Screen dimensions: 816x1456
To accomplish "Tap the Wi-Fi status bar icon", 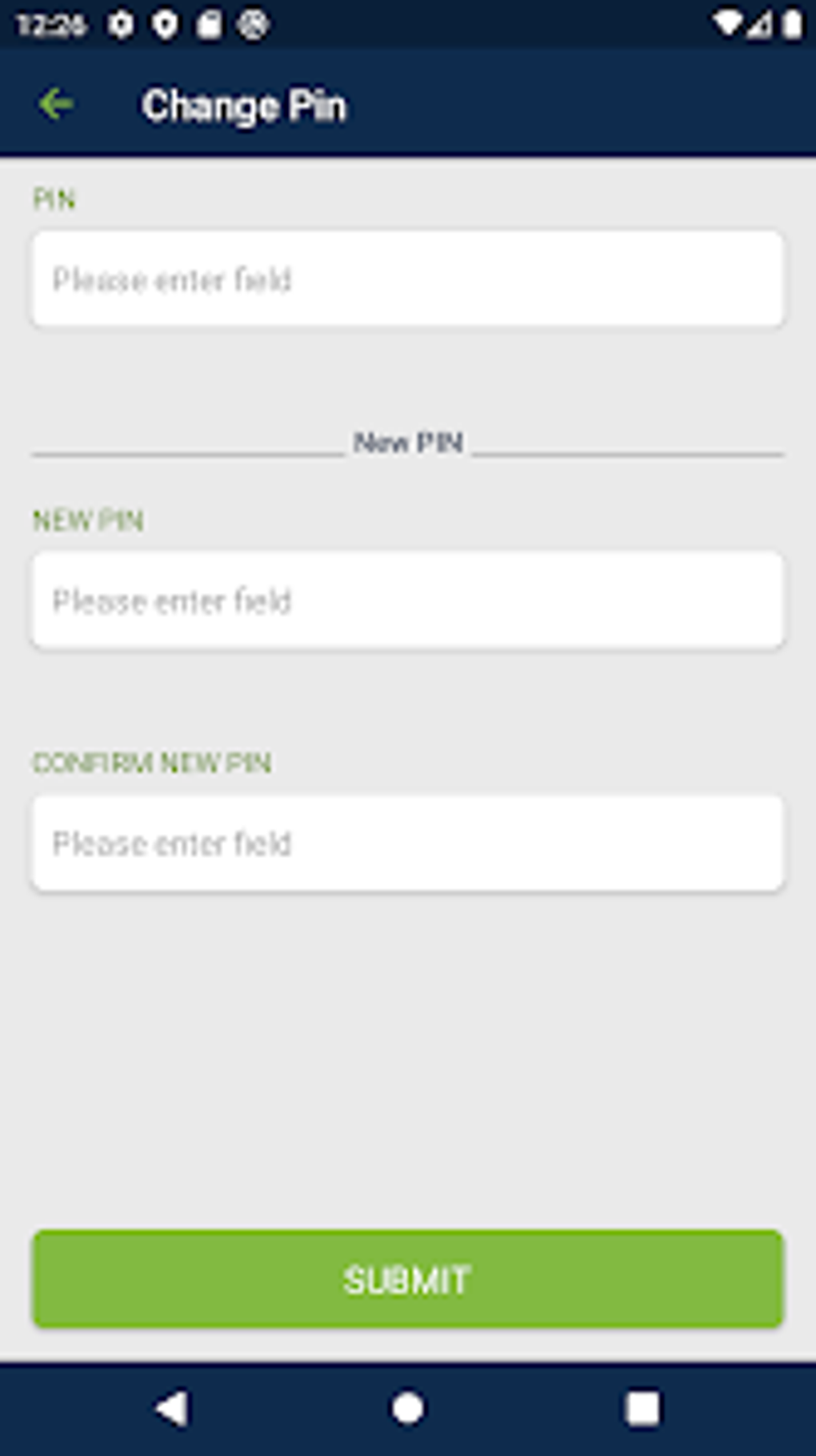I will 727,23.
